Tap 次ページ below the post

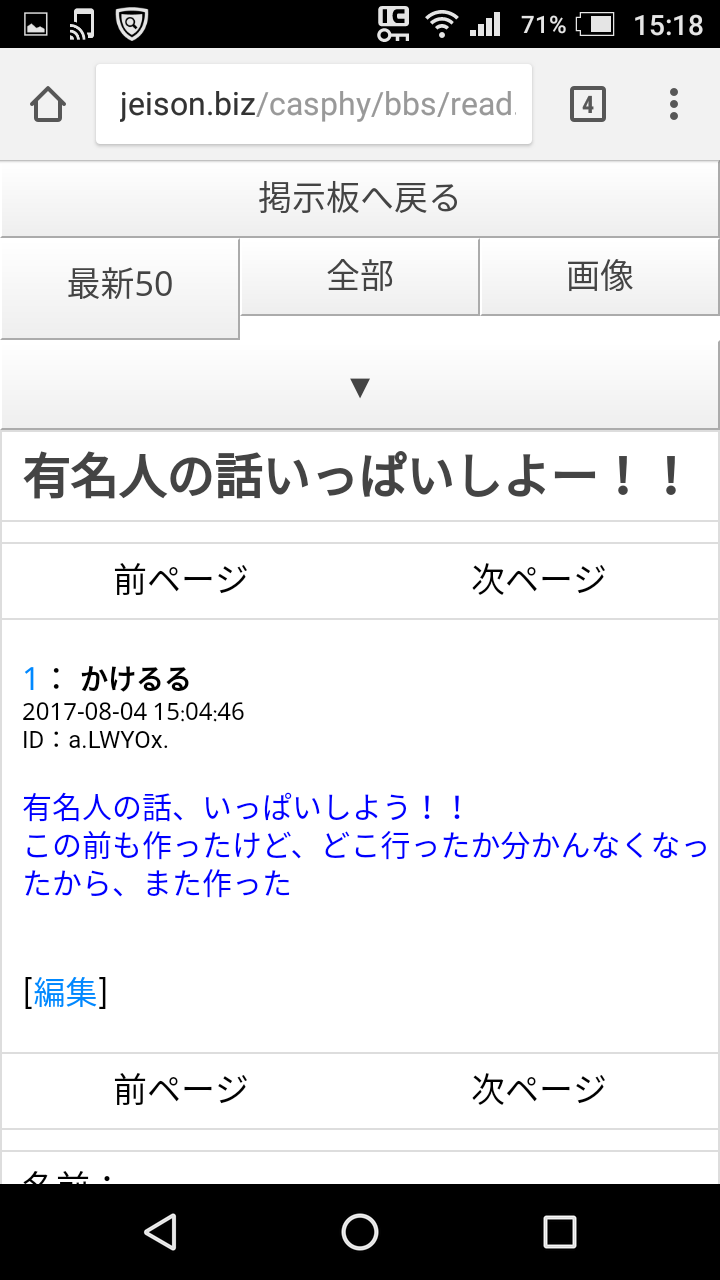(539, 1090)
